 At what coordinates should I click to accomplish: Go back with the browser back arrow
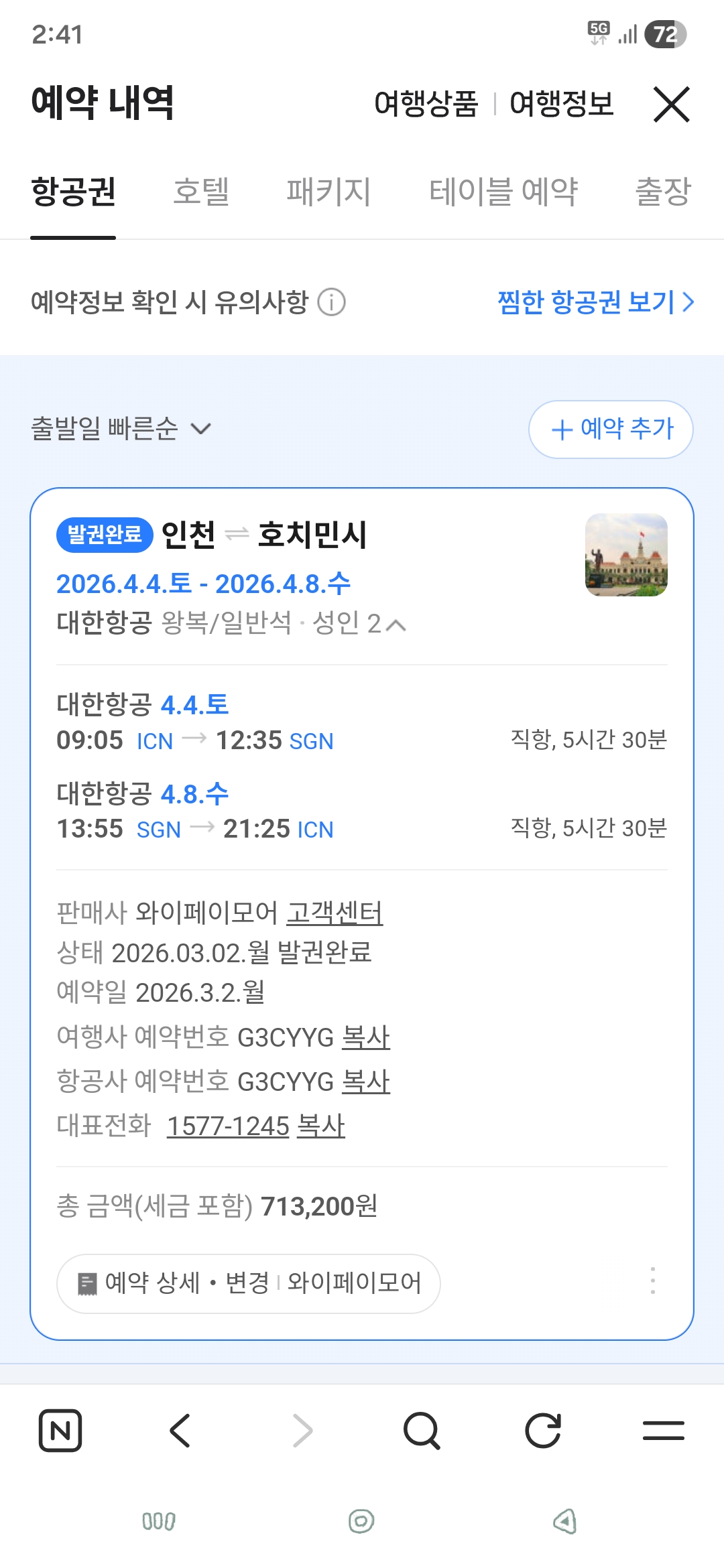pos(180,1431)
